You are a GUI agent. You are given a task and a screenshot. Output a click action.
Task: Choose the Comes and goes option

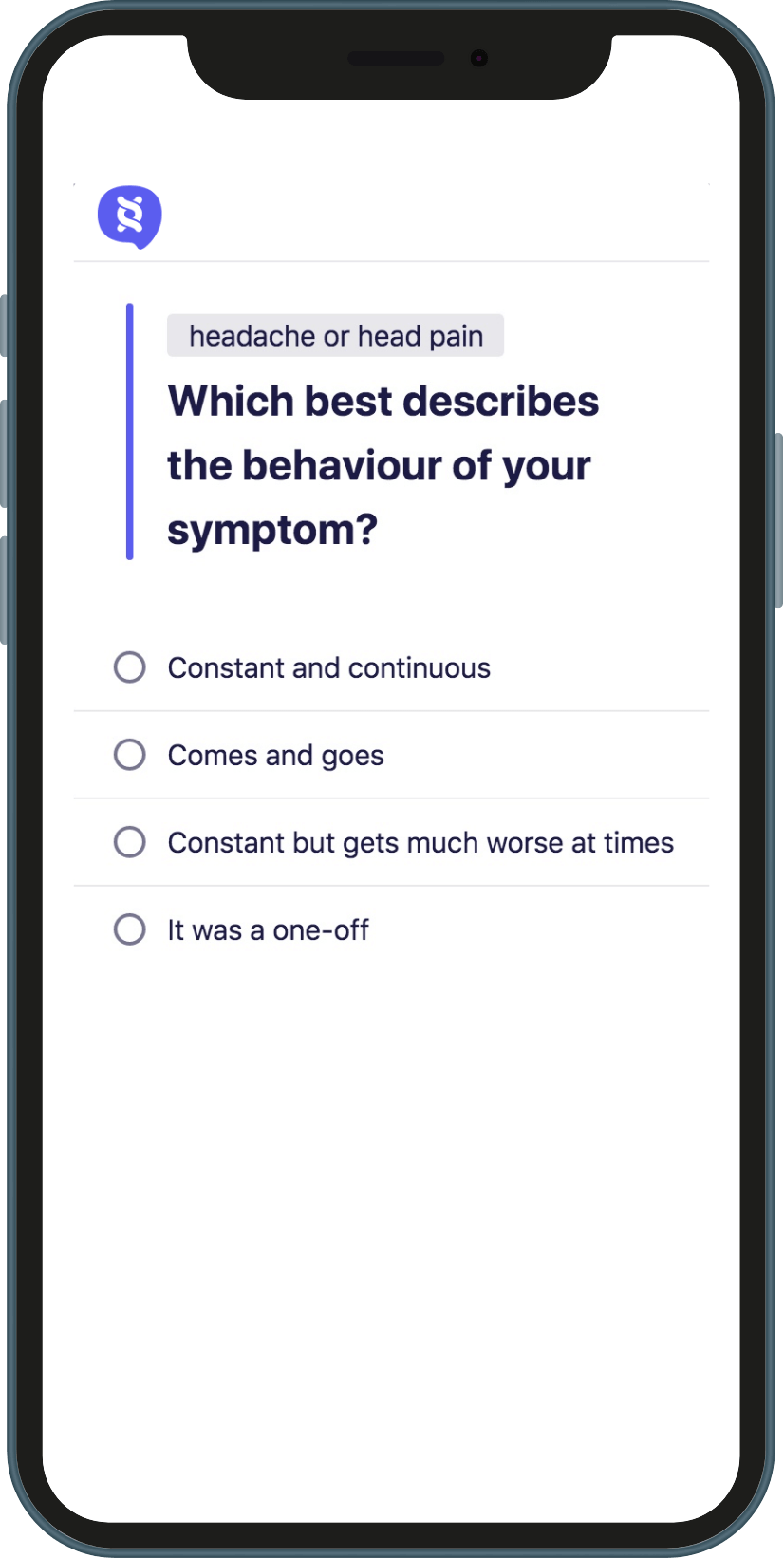[x=130, y=755]
